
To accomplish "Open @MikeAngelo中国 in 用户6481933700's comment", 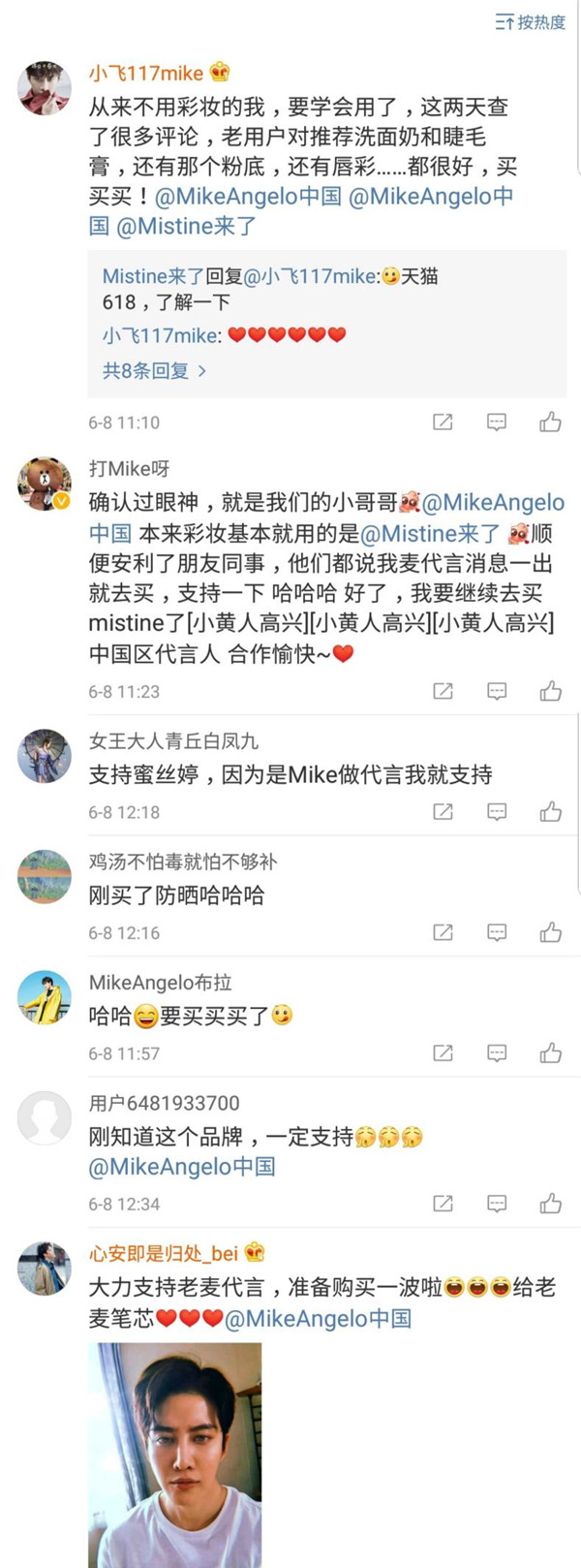I will click(x=182, y=1167).
